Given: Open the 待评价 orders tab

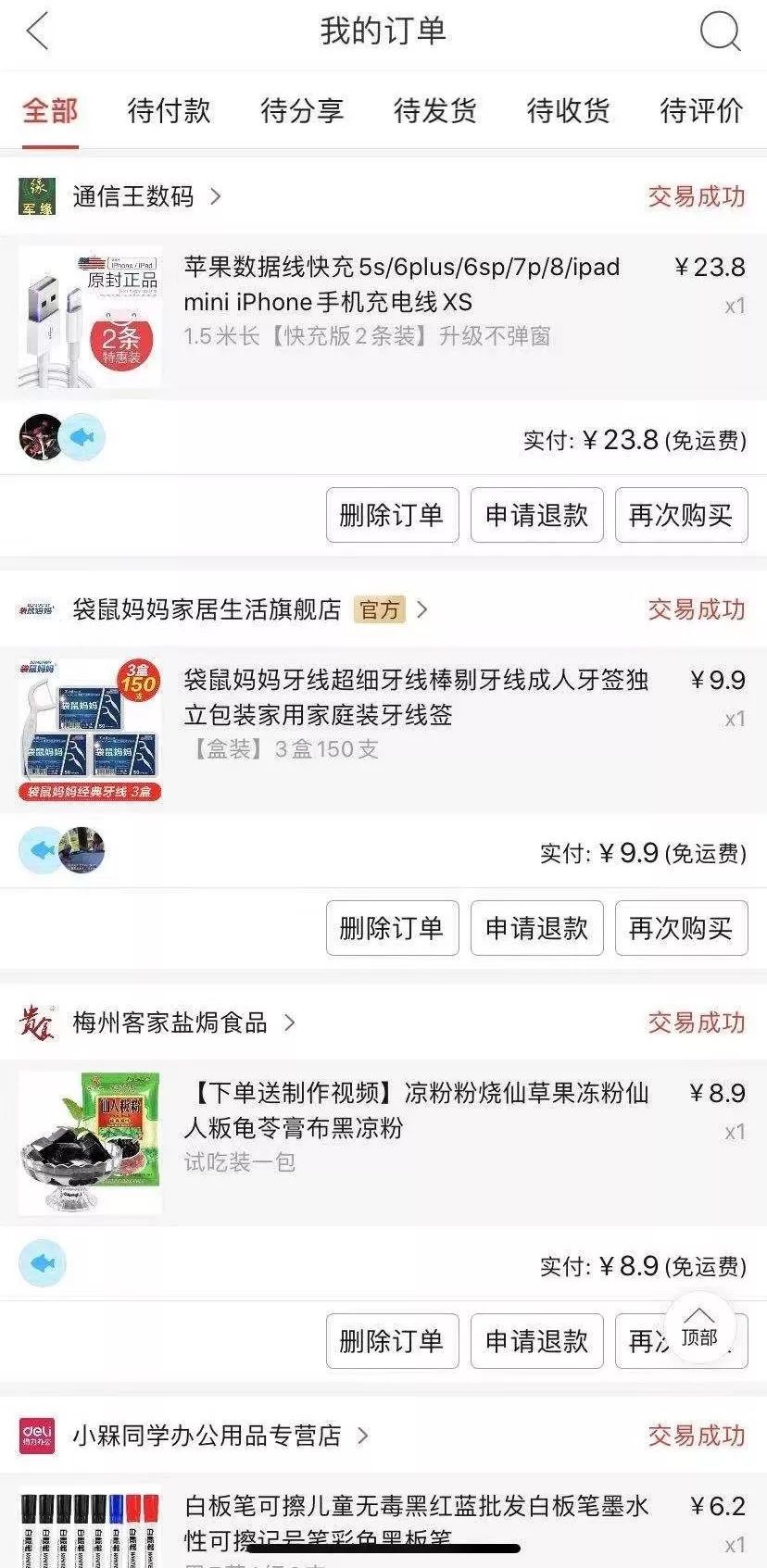Looking at the screenshot, I should 699,111.
